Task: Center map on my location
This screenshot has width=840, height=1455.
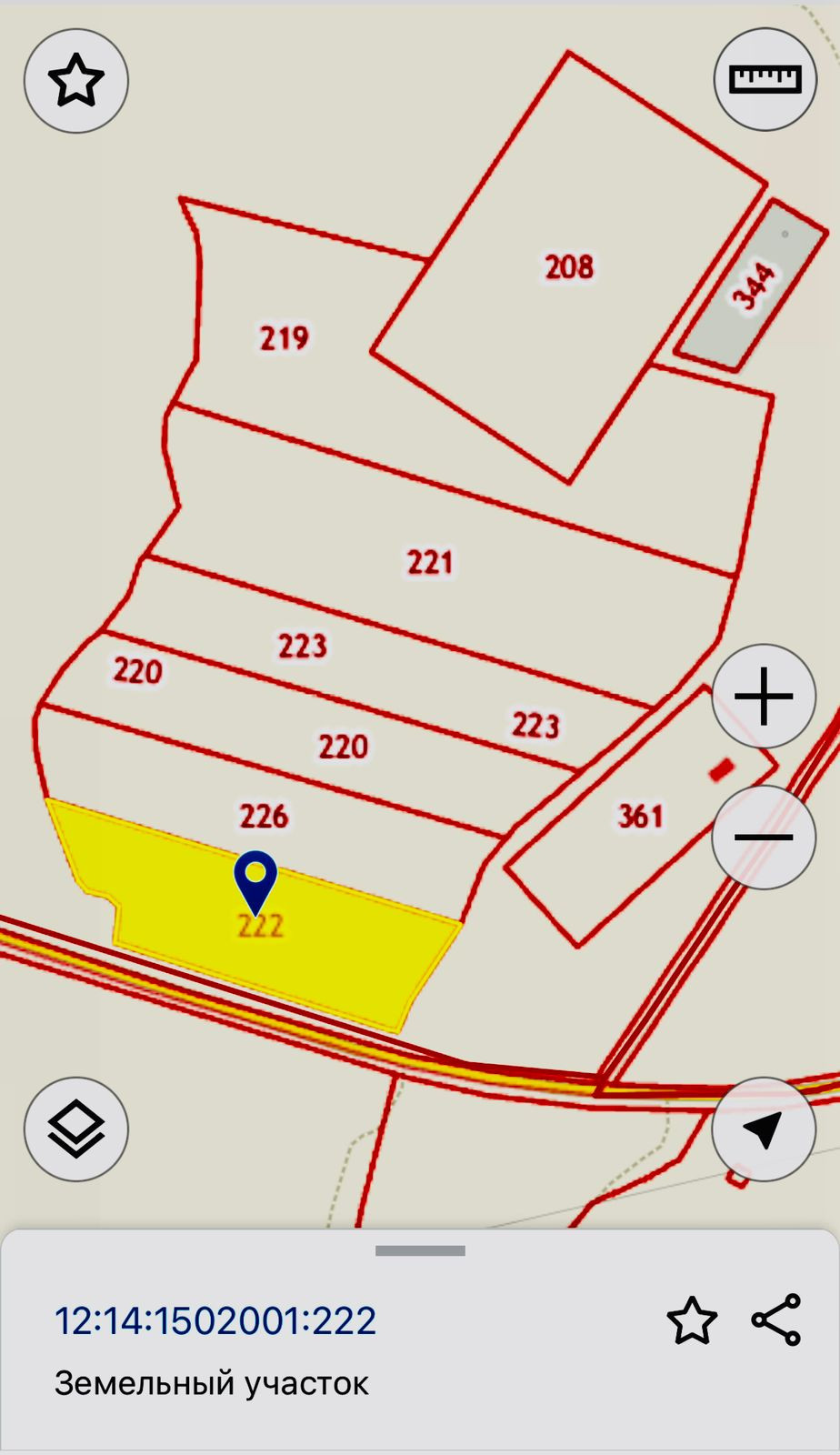Action: [x=764, y=1129]
